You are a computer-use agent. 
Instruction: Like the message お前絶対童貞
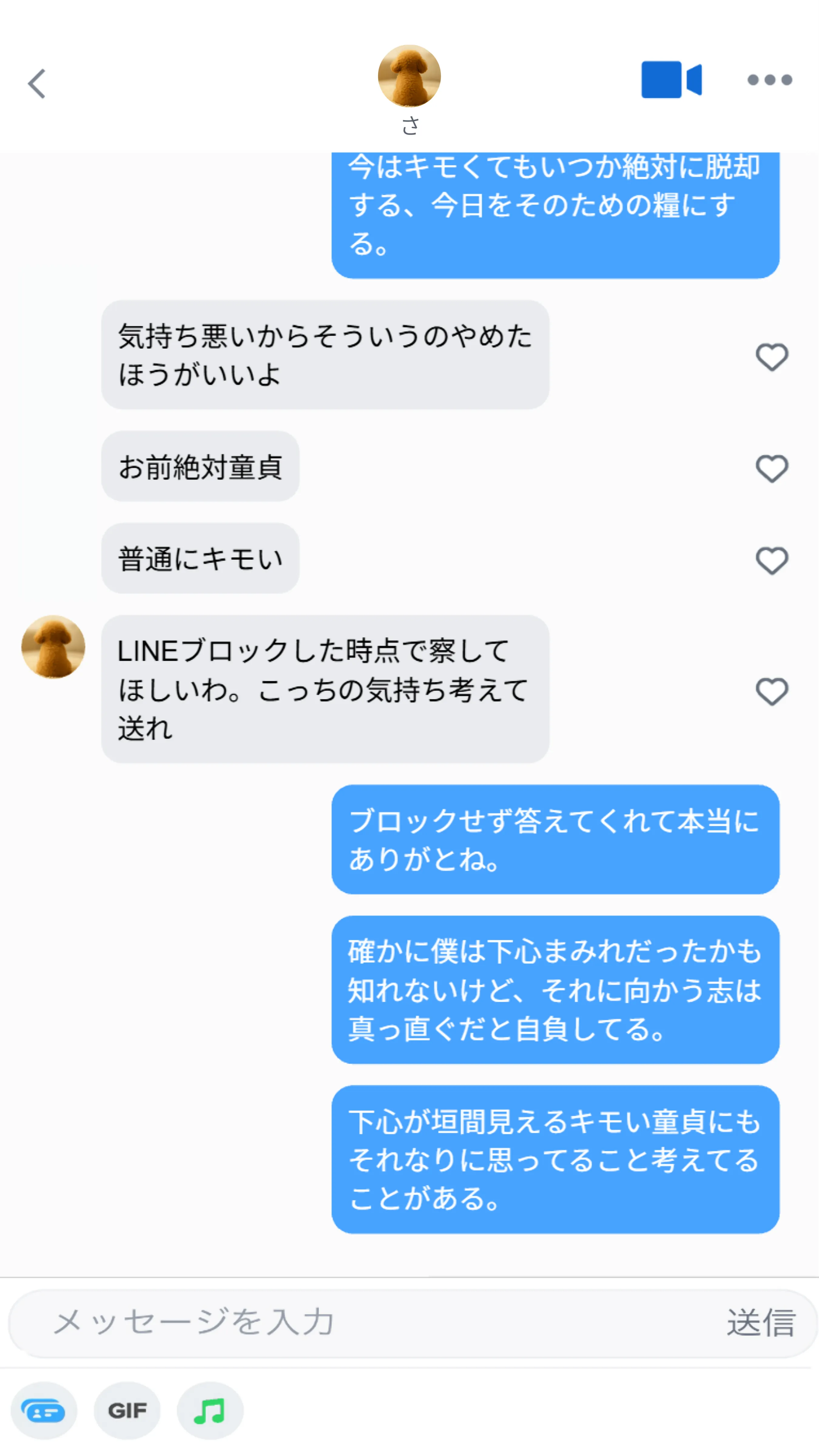click(771, 468)
